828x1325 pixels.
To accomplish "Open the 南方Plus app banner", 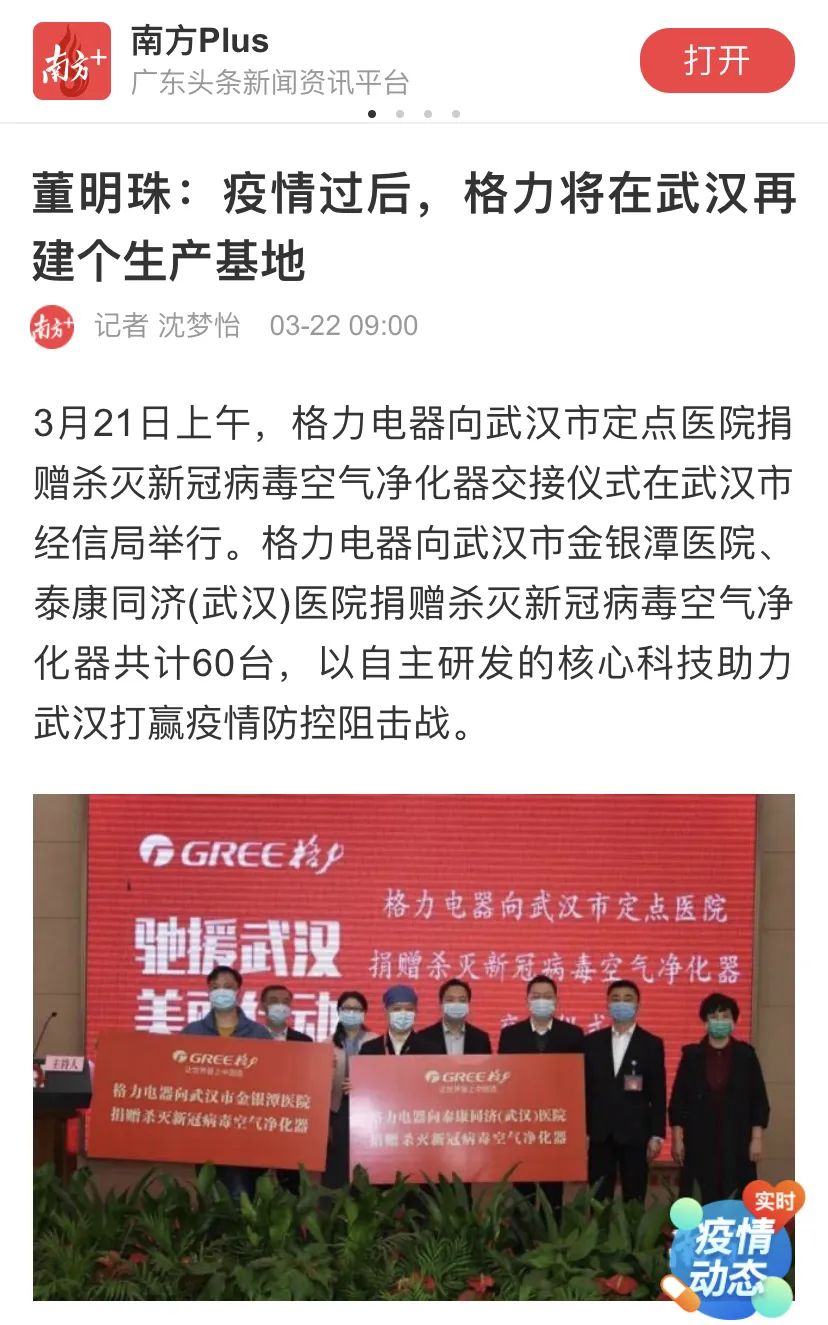I will (x=270, y=60).
